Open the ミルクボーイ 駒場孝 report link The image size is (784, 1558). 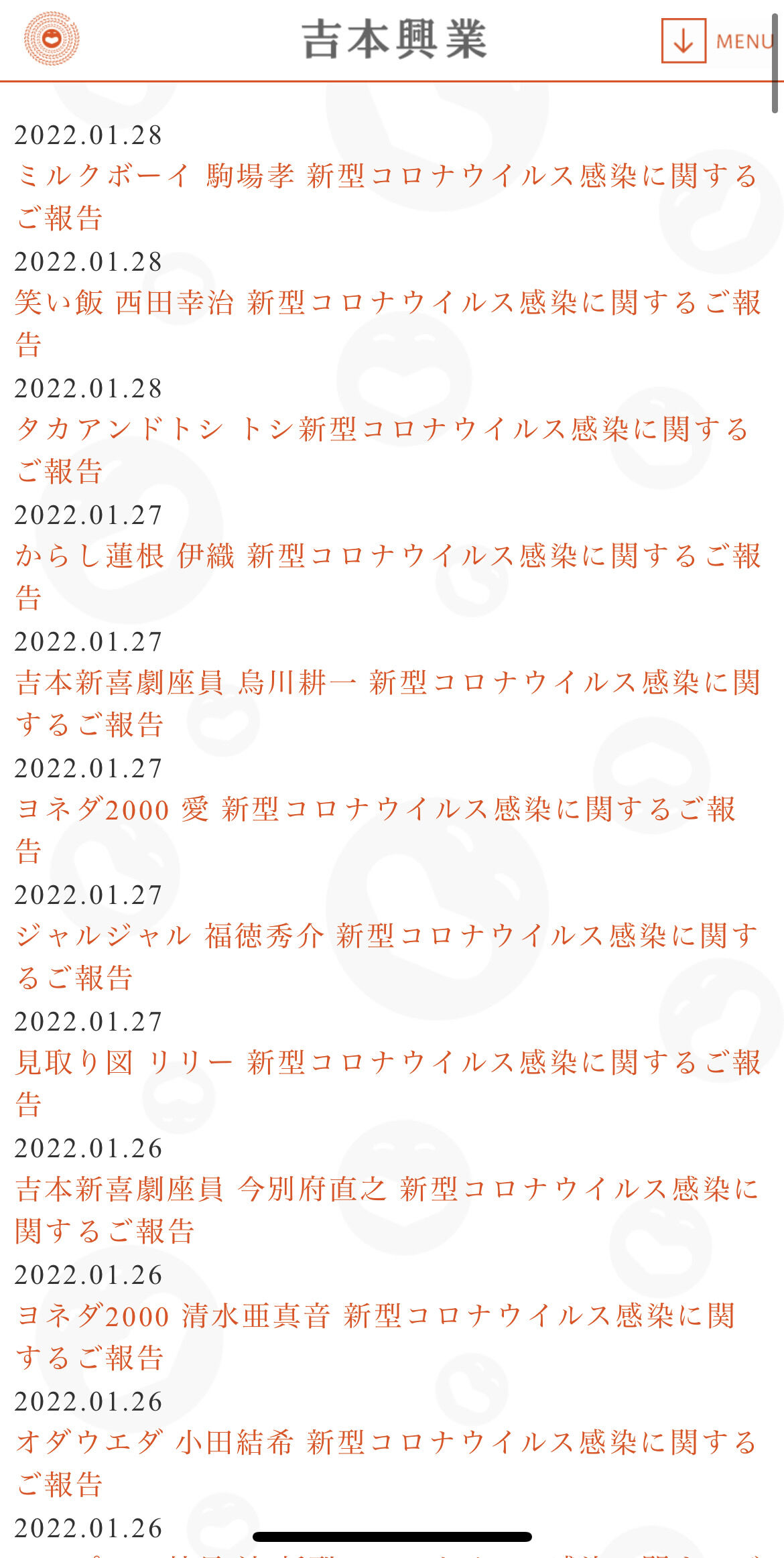(x=387, y=196)
